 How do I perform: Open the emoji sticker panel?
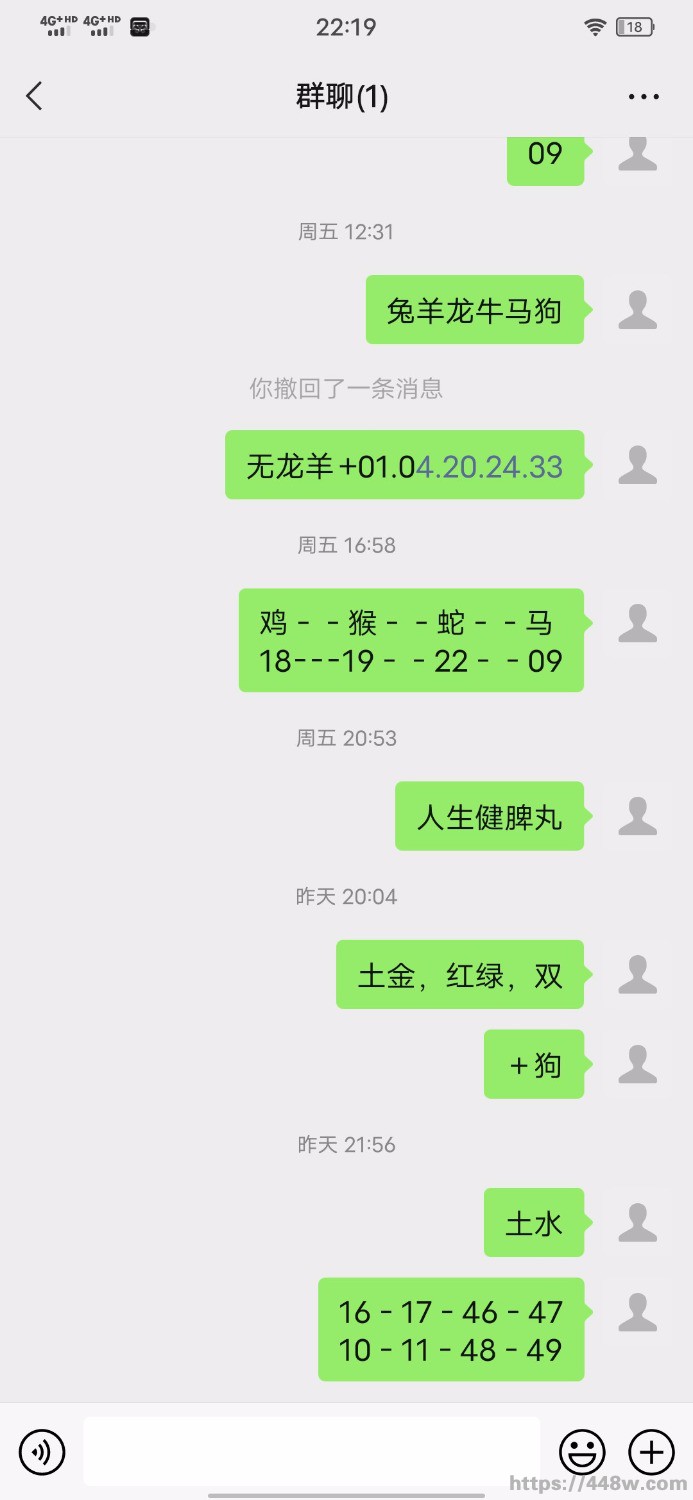click(582, 1451)
